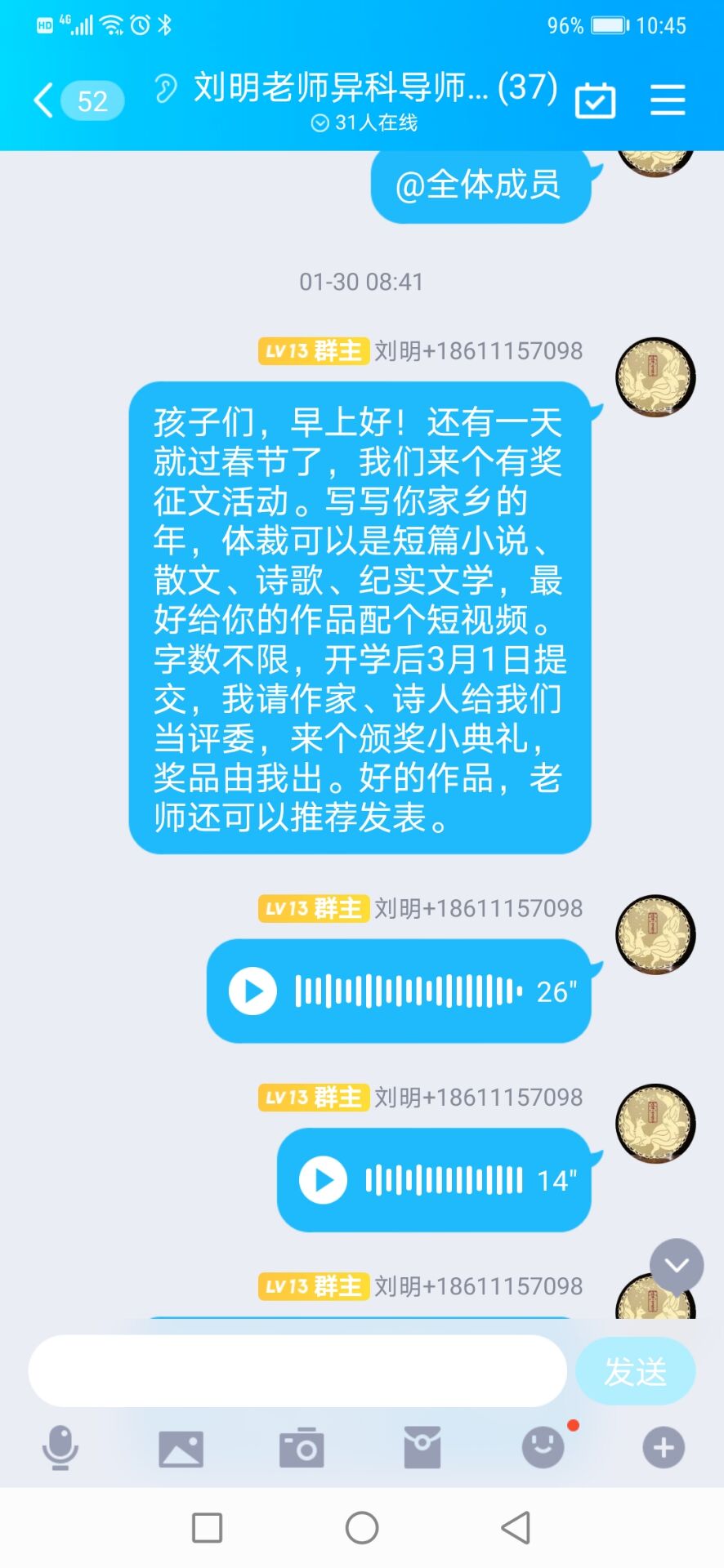Screen dimensions: 724x1568
Task: Tap the 发送 send button
Action: pyautogui.click(x=635, y=1371)
